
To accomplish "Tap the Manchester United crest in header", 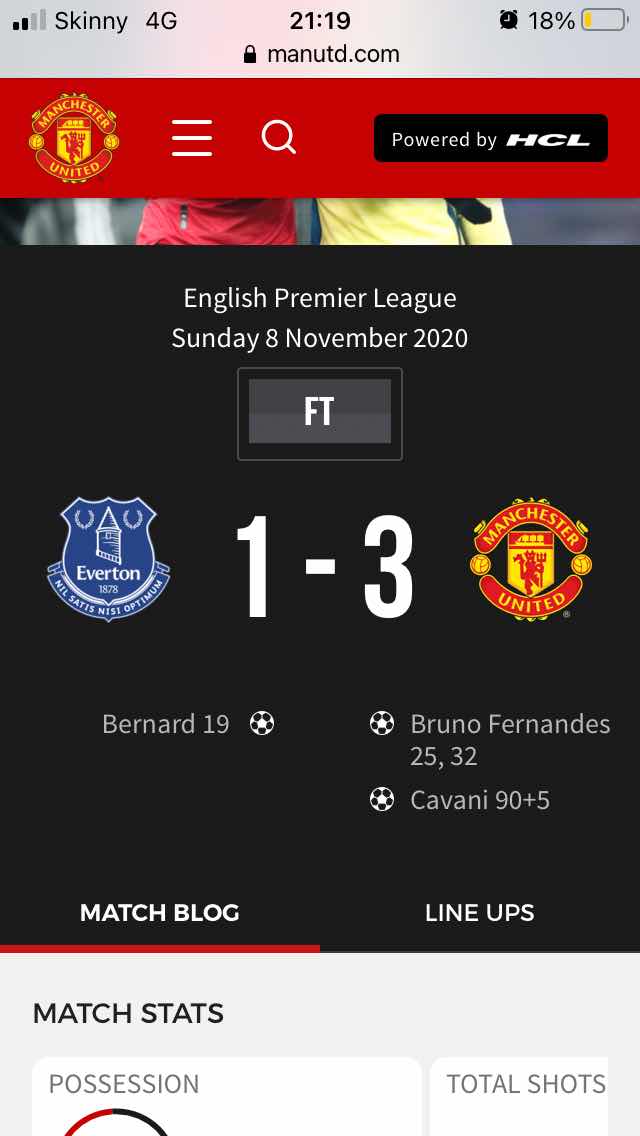I will tap(74, 138).
